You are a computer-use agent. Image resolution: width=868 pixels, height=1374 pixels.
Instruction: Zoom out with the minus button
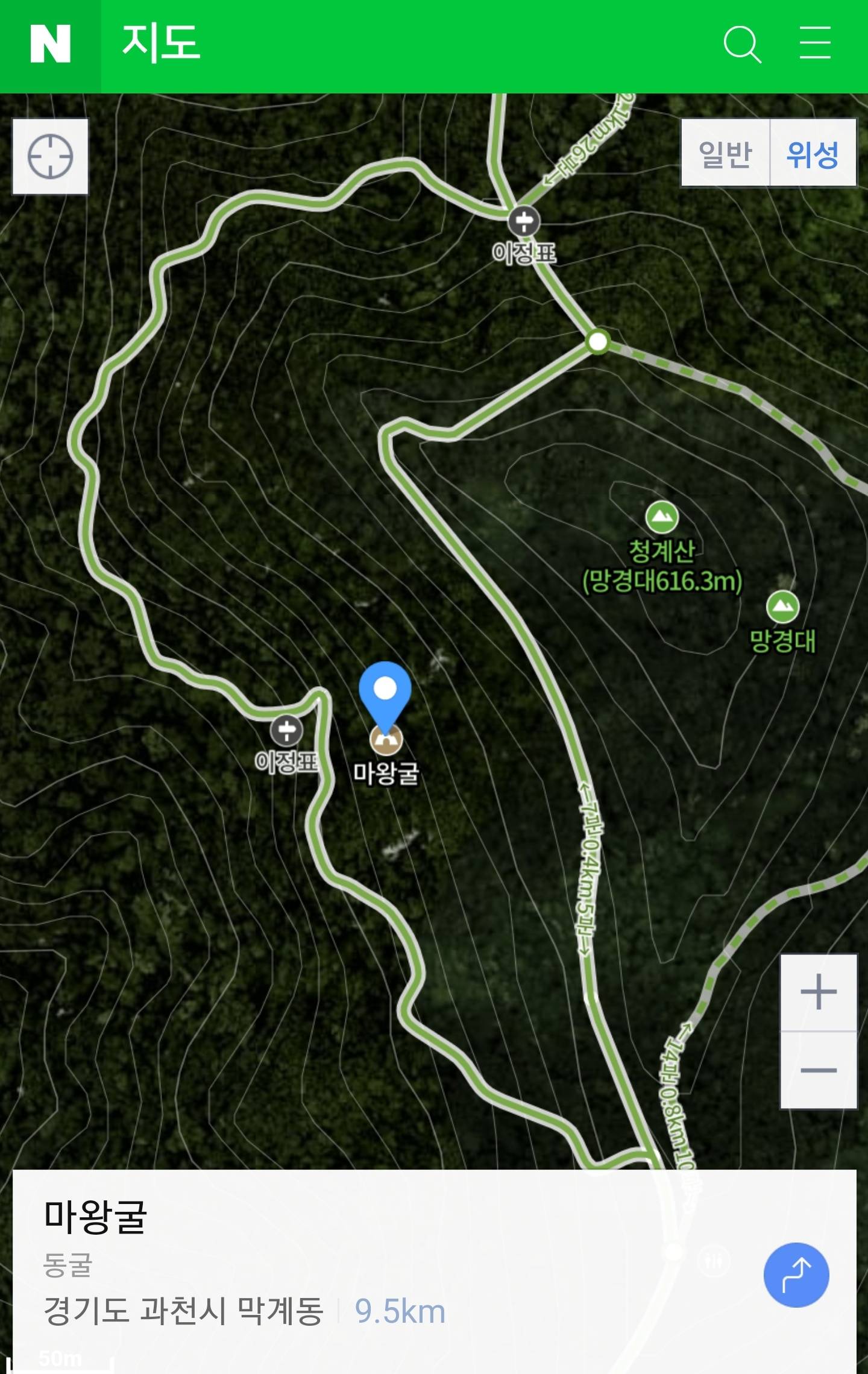(x=818, y=1070)
